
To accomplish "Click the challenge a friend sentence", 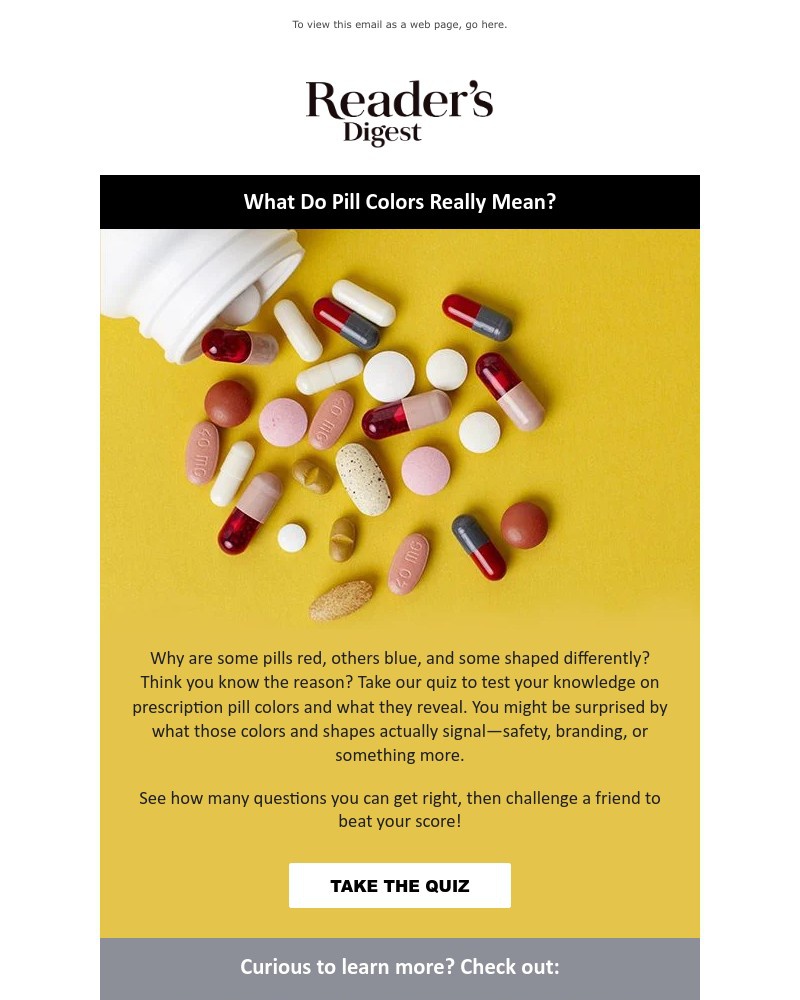I will [400, 810].
